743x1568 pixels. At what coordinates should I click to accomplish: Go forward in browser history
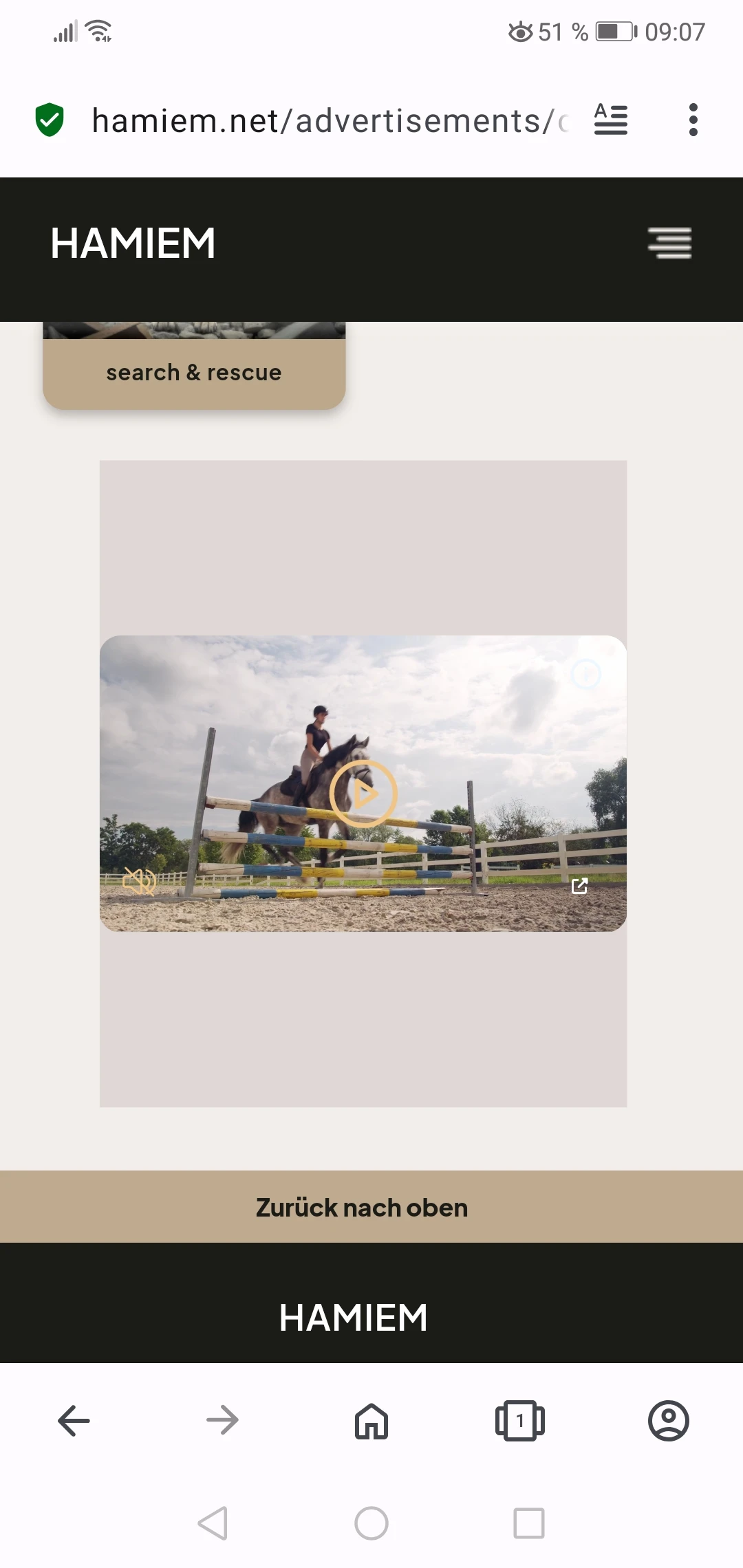click(x=222, y=1420)
